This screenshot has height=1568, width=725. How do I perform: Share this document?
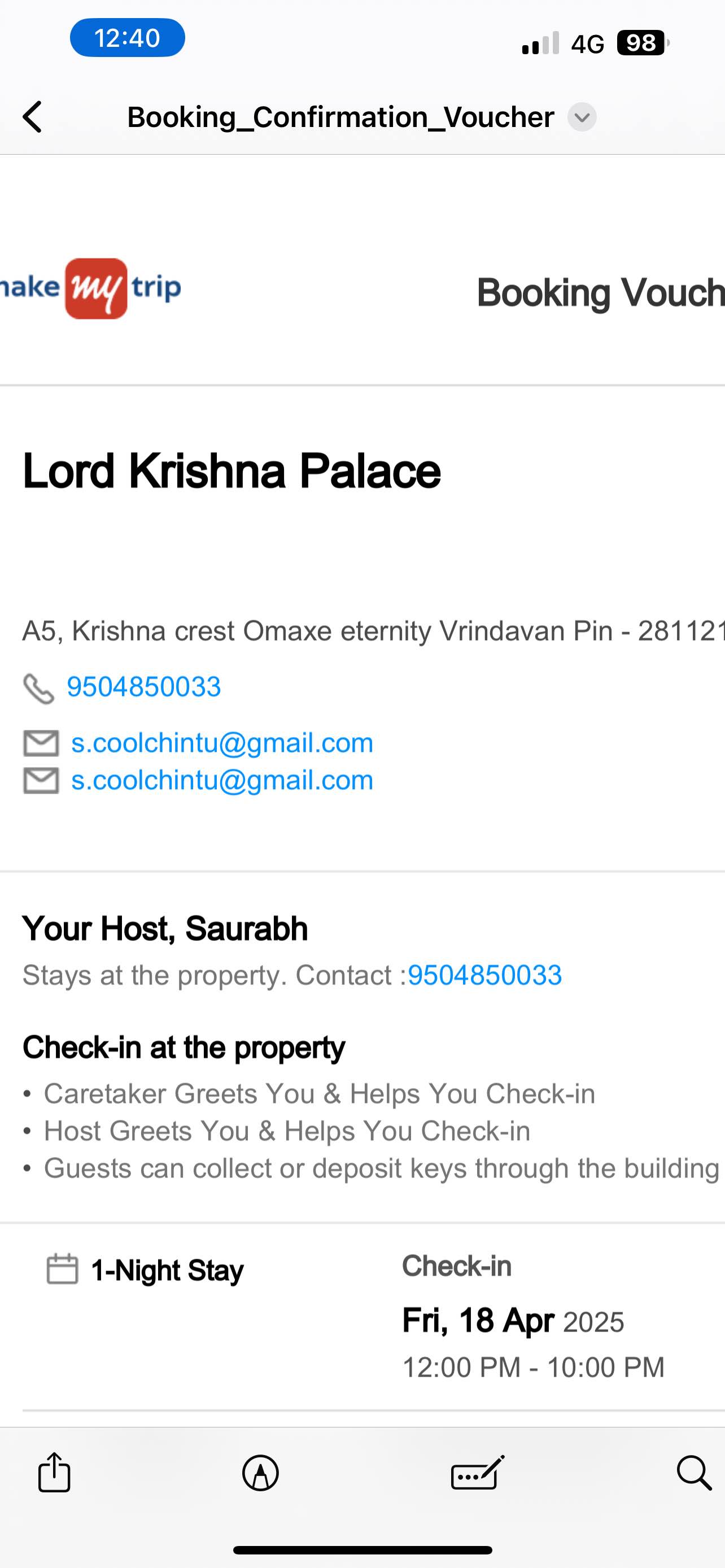[x=54, y=1473]
